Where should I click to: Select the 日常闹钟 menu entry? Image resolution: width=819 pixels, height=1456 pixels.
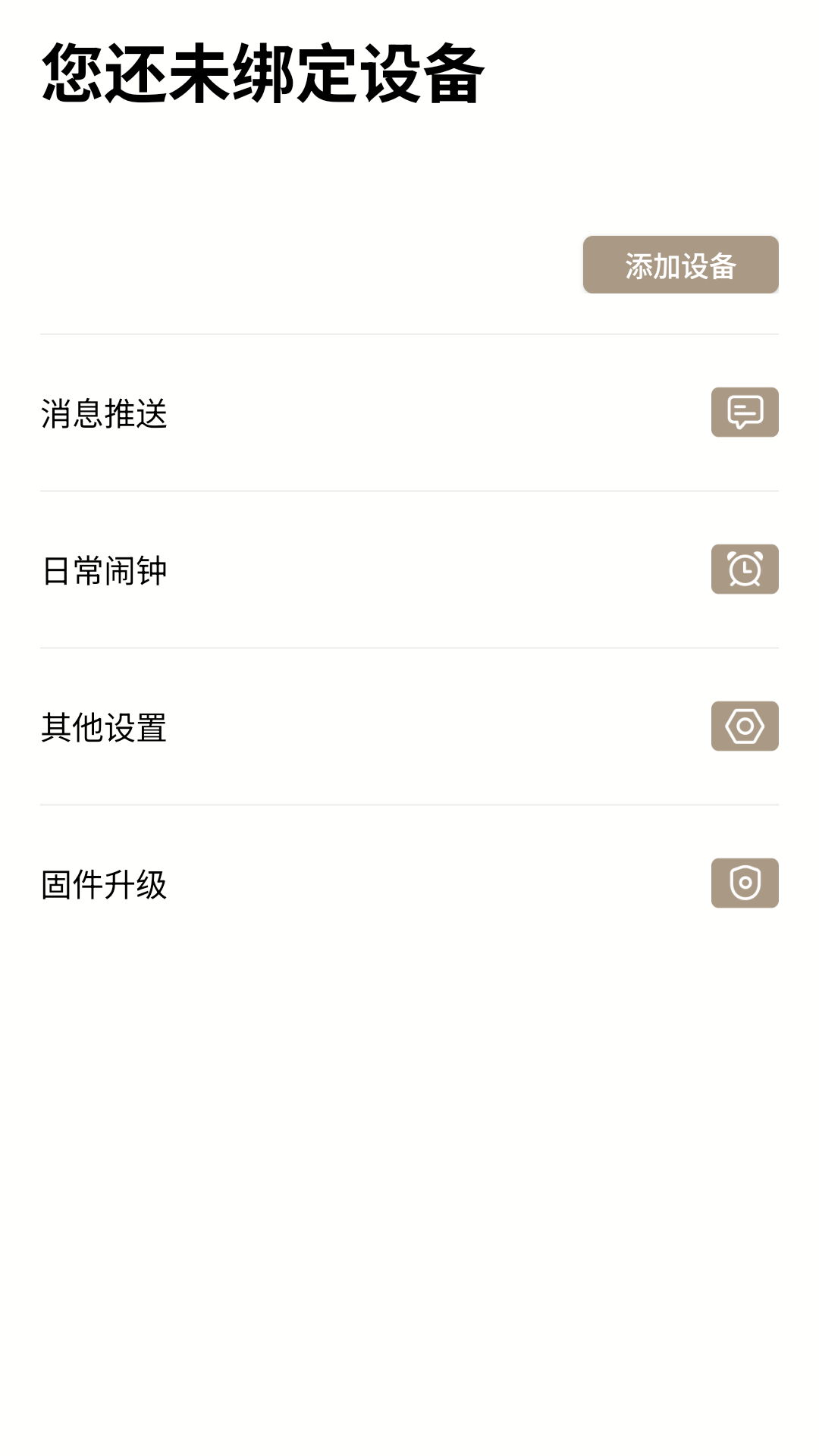[x=409, y=570]
